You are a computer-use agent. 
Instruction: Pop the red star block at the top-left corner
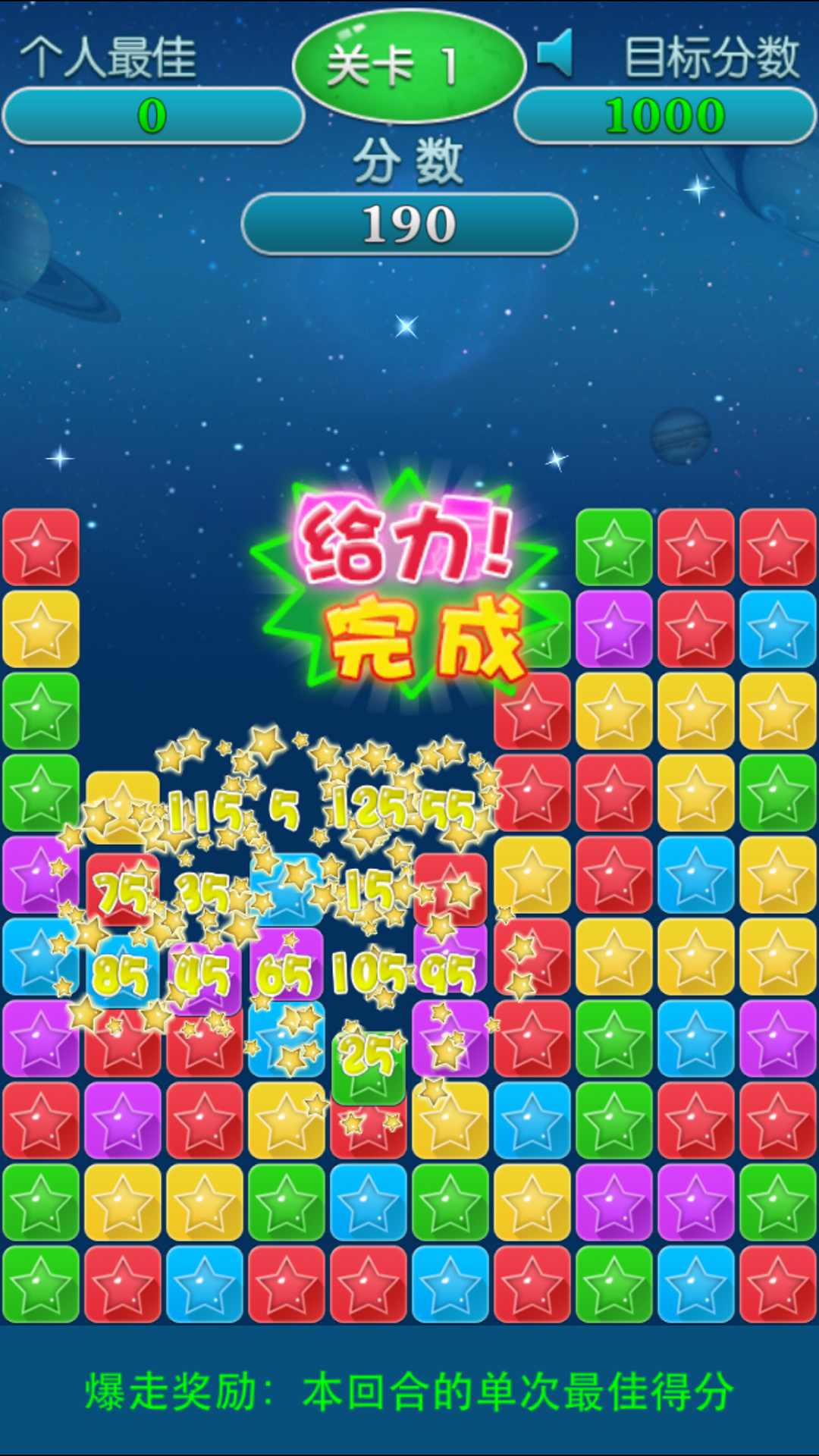pos(41,548)
